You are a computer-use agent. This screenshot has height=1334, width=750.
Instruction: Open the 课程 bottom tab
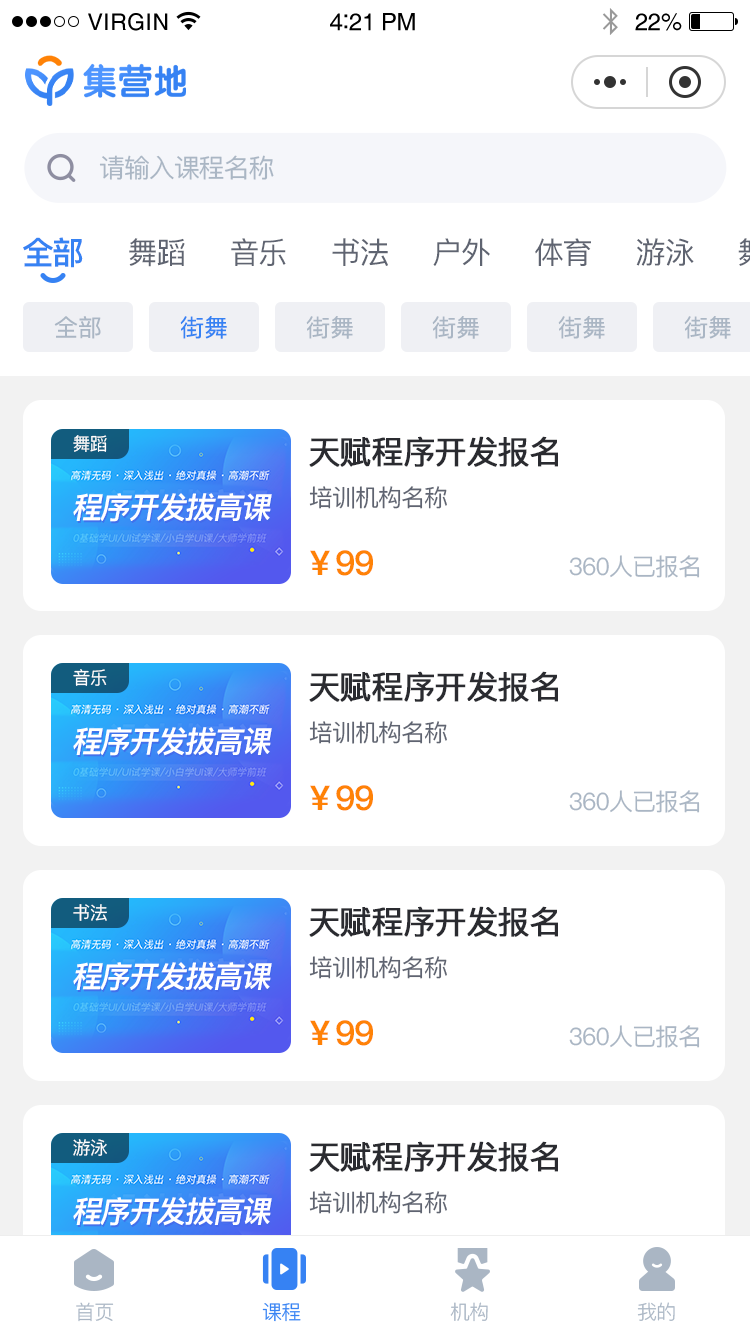coord(282,1285)
